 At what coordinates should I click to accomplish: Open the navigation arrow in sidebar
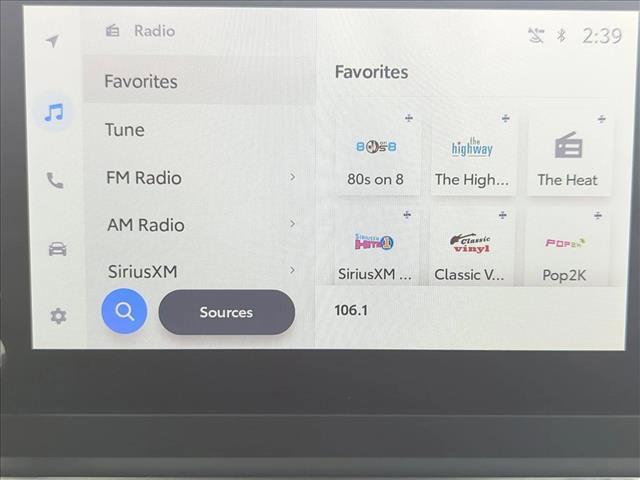(52, 41)
